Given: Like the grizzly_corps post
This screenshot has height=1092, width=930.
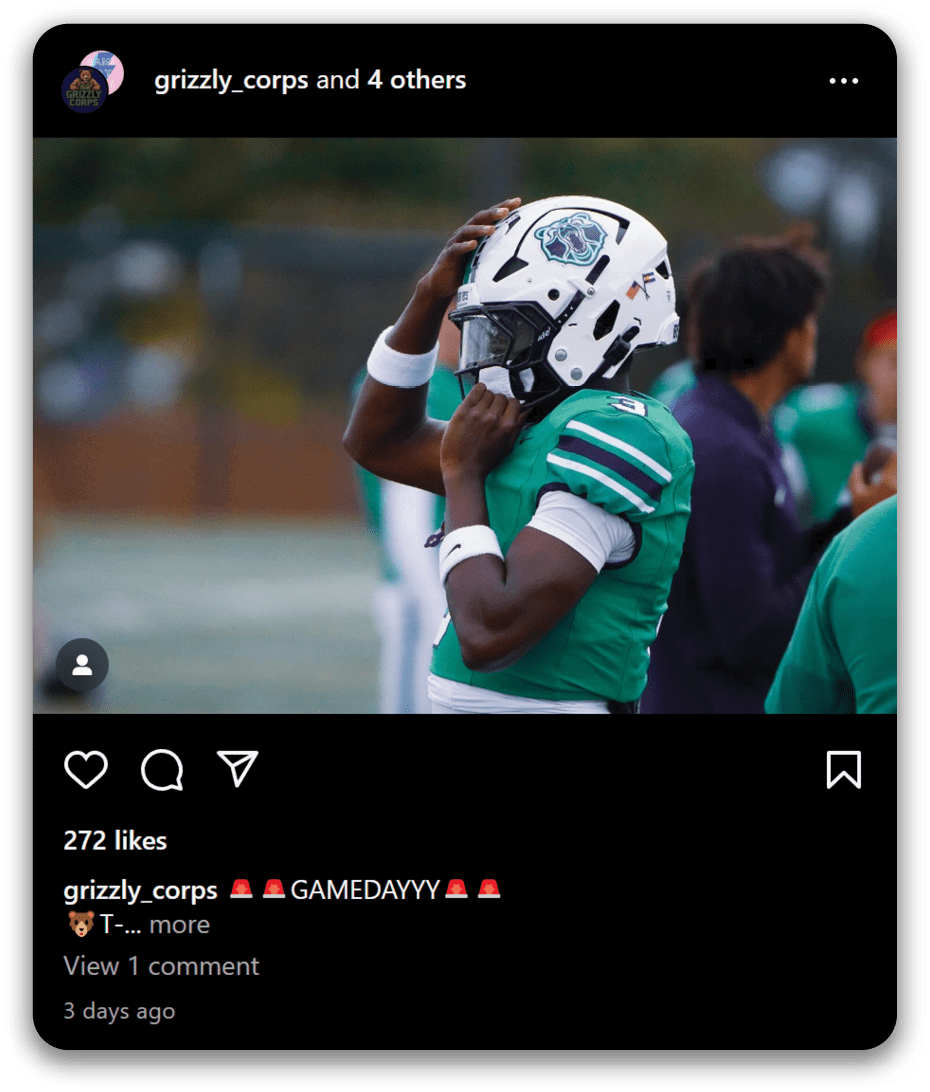Looking at the screenshot, I should click(86, 770).
